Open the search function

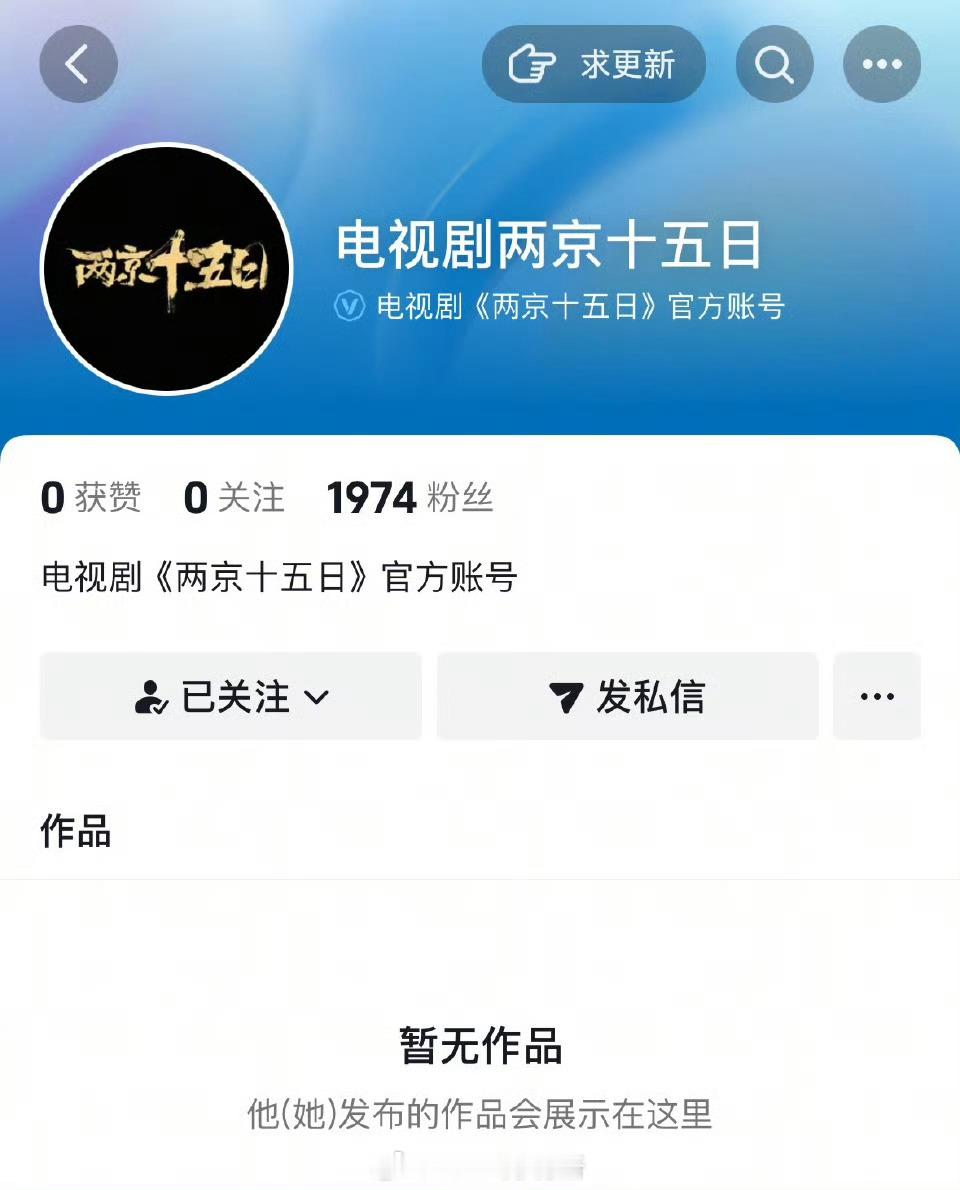[x=775, y=63]
